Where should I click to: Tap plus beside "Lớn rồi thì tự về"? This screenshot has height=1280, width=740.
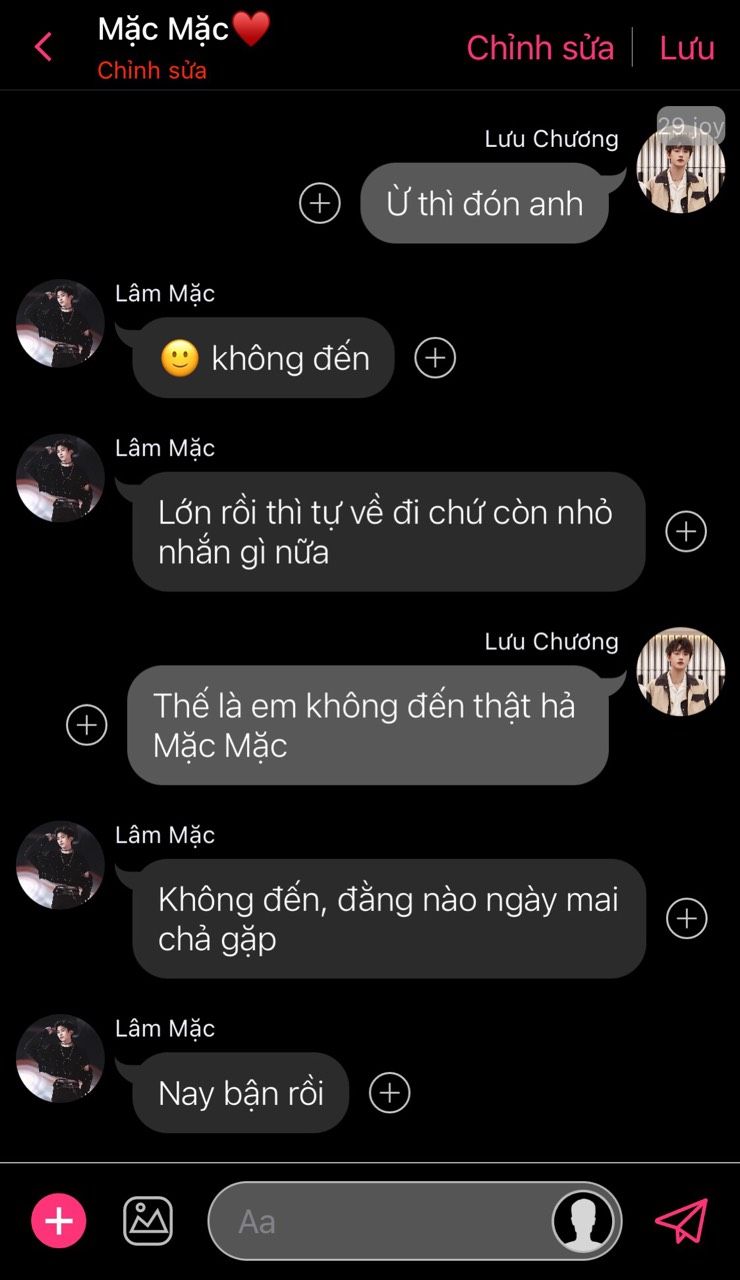point(686,532)
